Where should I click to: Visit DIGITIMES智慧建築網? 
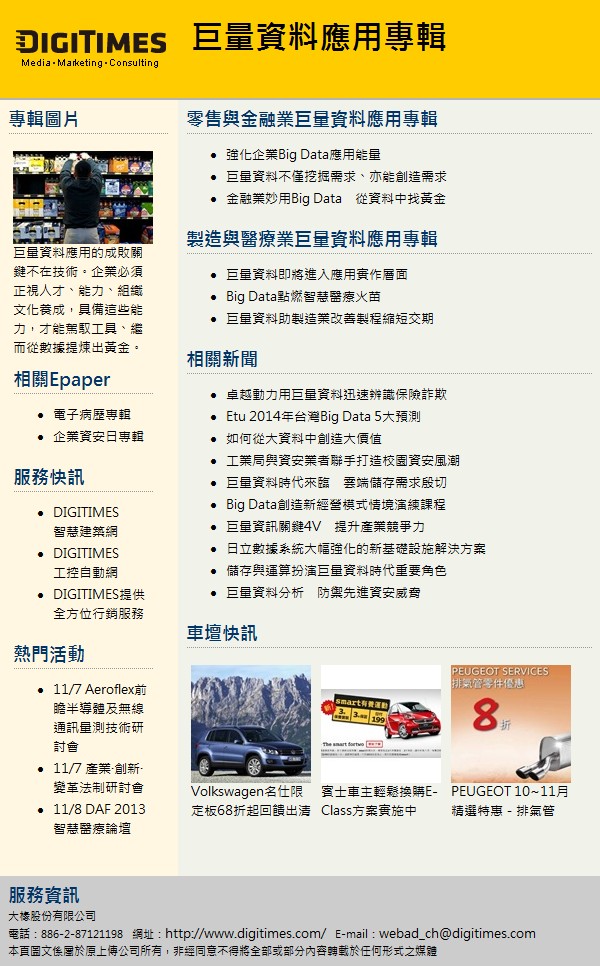[x=86, y=522]
